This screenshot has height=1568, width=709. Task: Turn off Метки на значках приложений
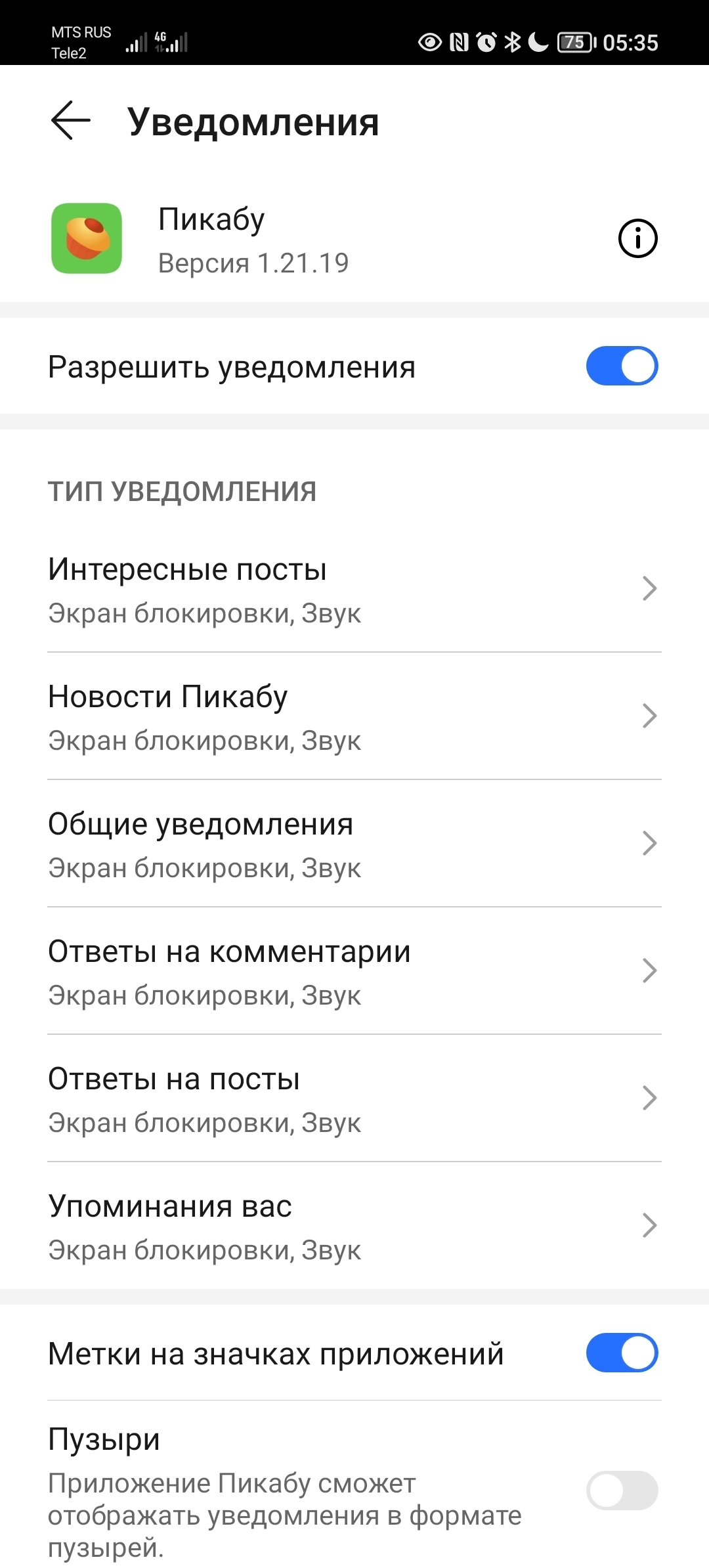[x=622, y=1353]
